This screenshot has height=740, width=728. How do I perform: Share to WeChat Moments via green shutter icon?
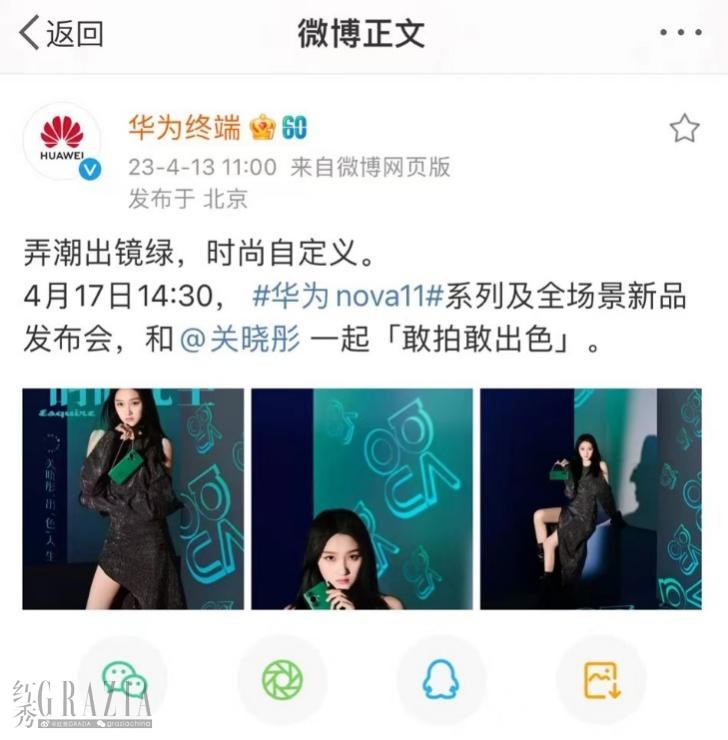pyautogui.click(x=283, y=681)
